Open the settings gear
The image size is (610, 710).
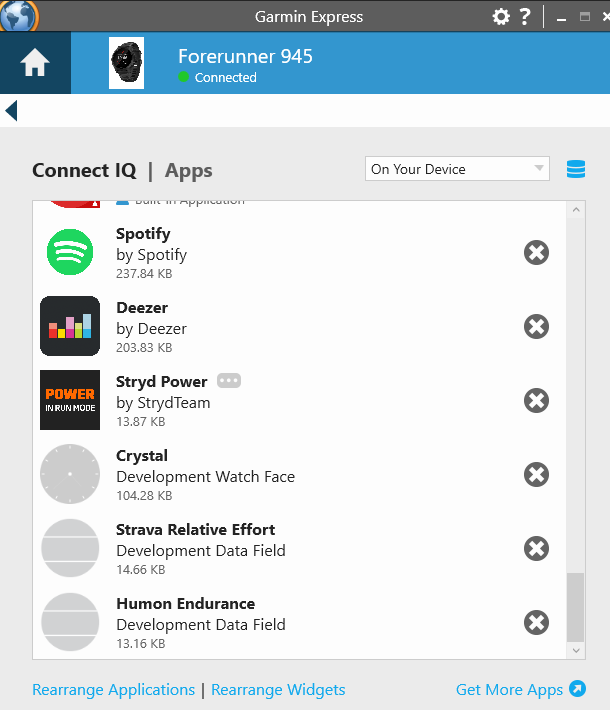[501, 16]
